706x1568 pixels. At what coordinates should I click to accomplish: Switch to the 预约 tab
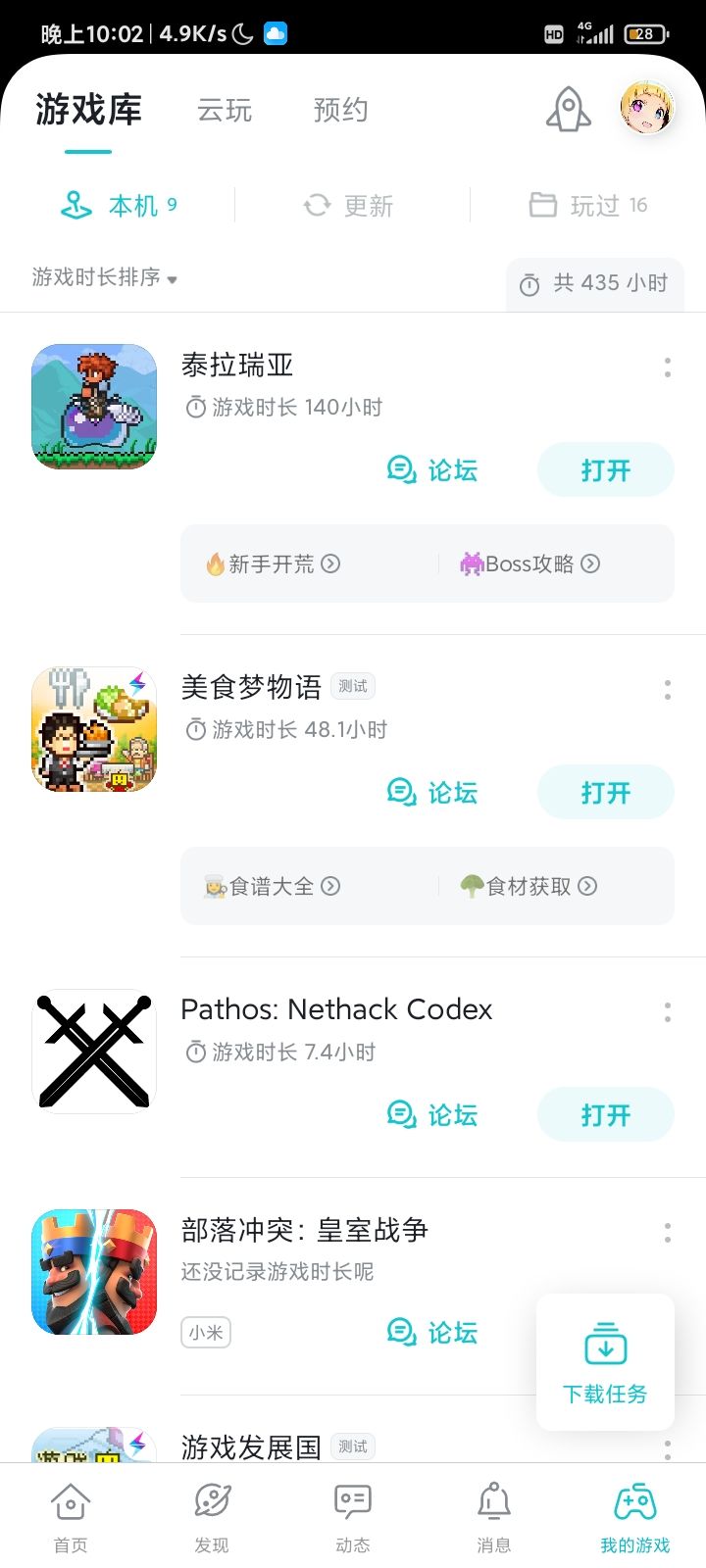click(x=339, y=109)
